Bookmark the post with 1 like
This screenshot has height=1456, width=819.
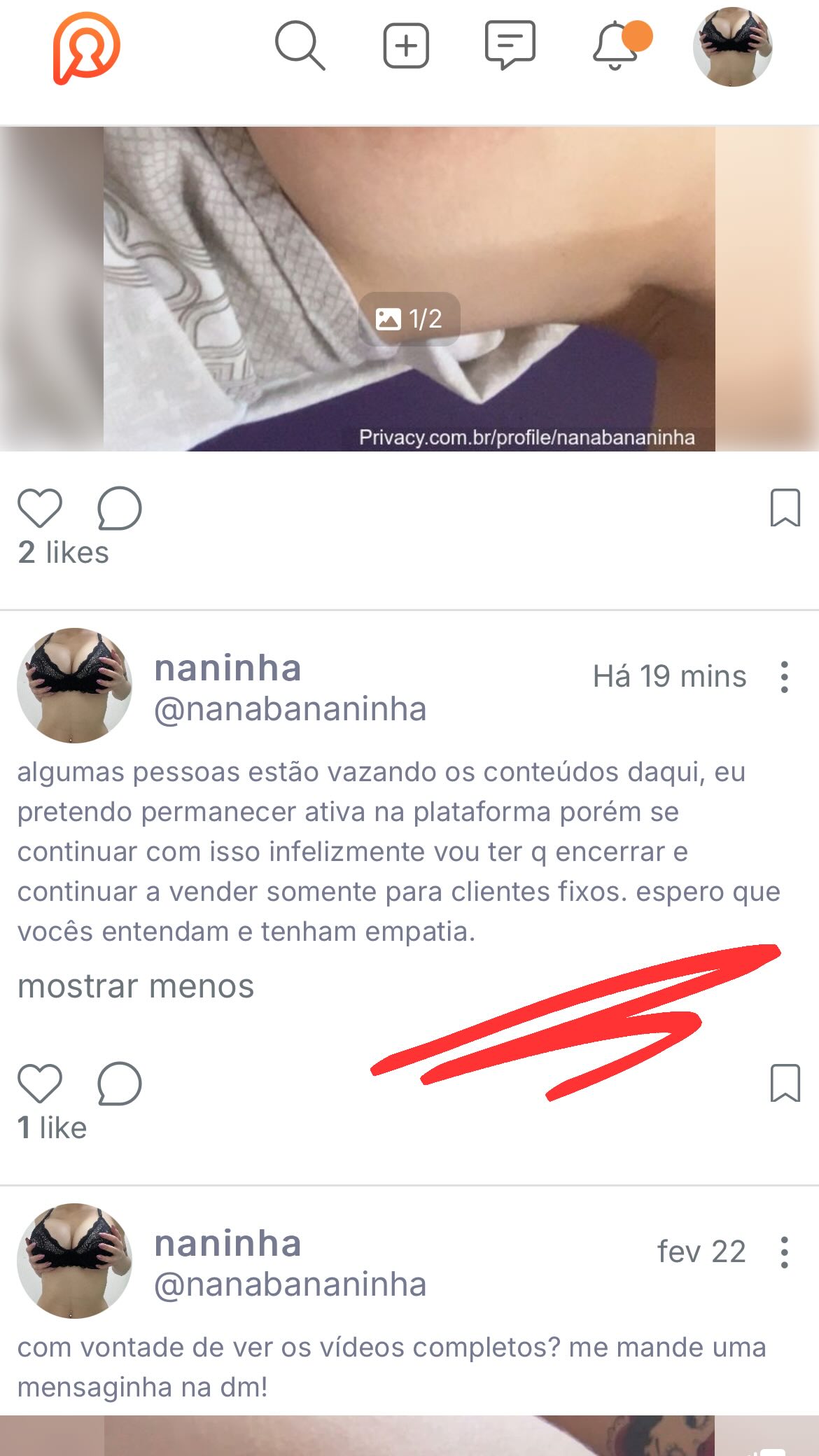coord(785,1084)
